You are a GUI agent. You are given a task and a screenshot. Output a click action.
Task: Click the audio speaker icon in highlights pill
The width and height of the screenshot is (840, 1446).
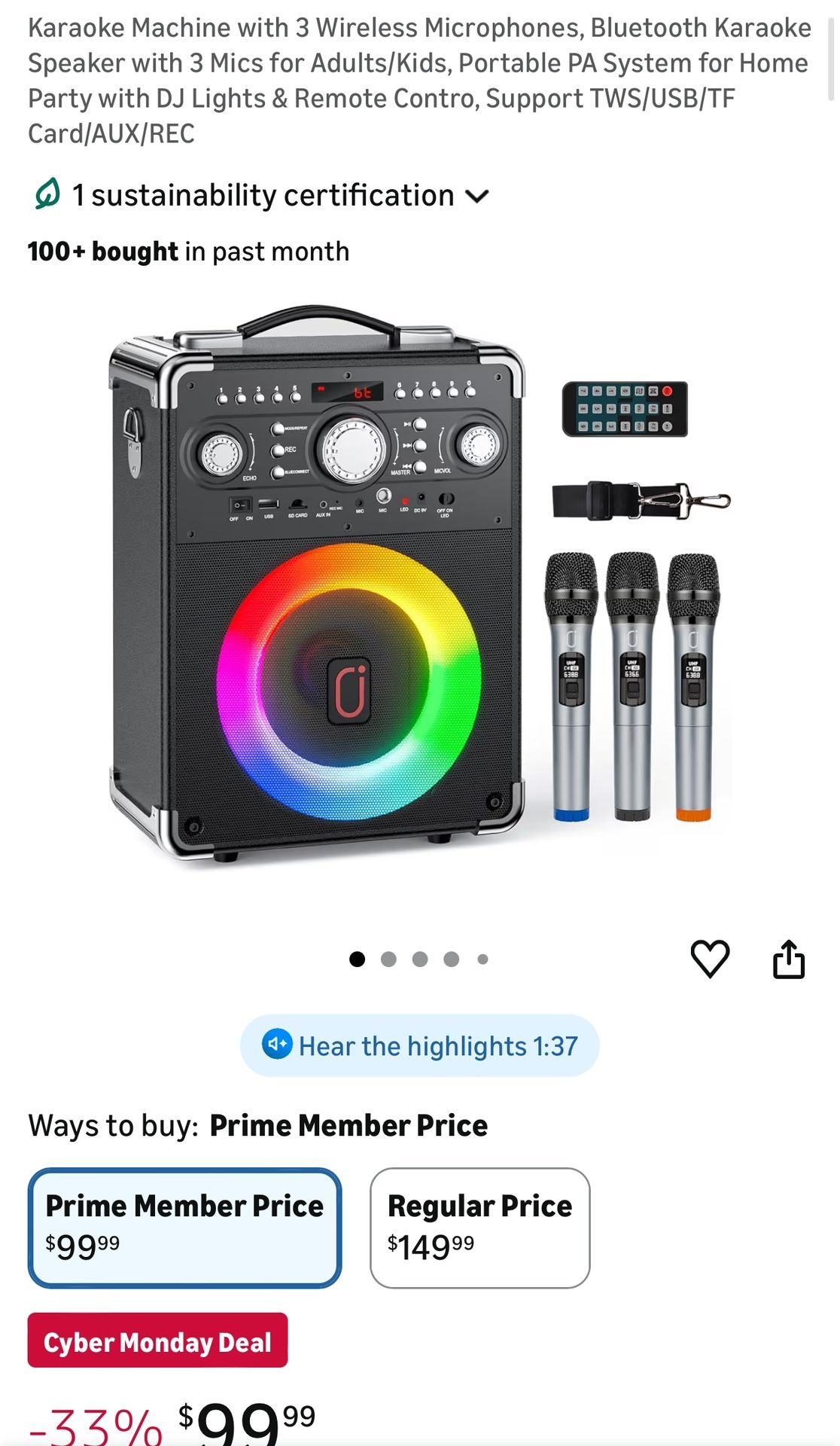pyautogui.click(x=278, y=1046)
